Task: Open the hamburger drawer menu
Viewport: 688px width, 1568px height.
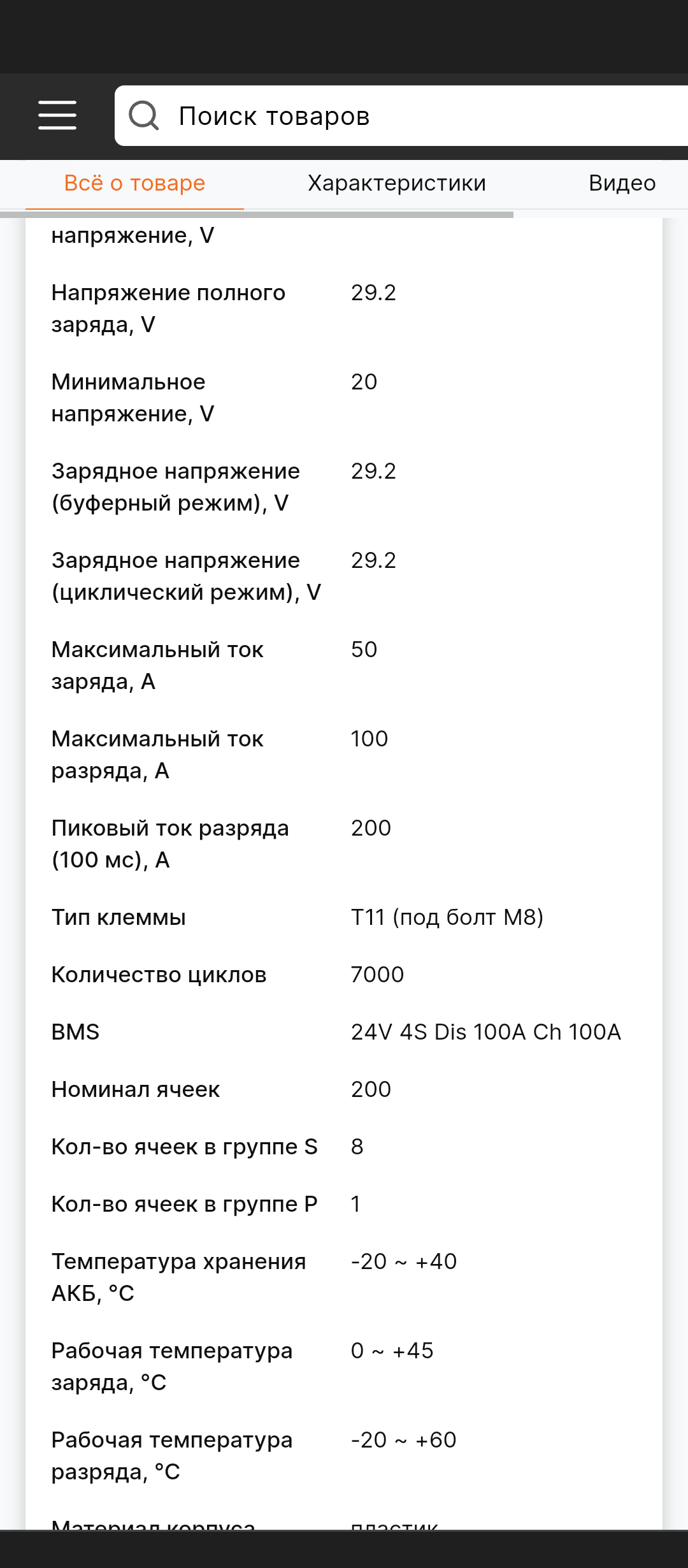Action: 57,115
